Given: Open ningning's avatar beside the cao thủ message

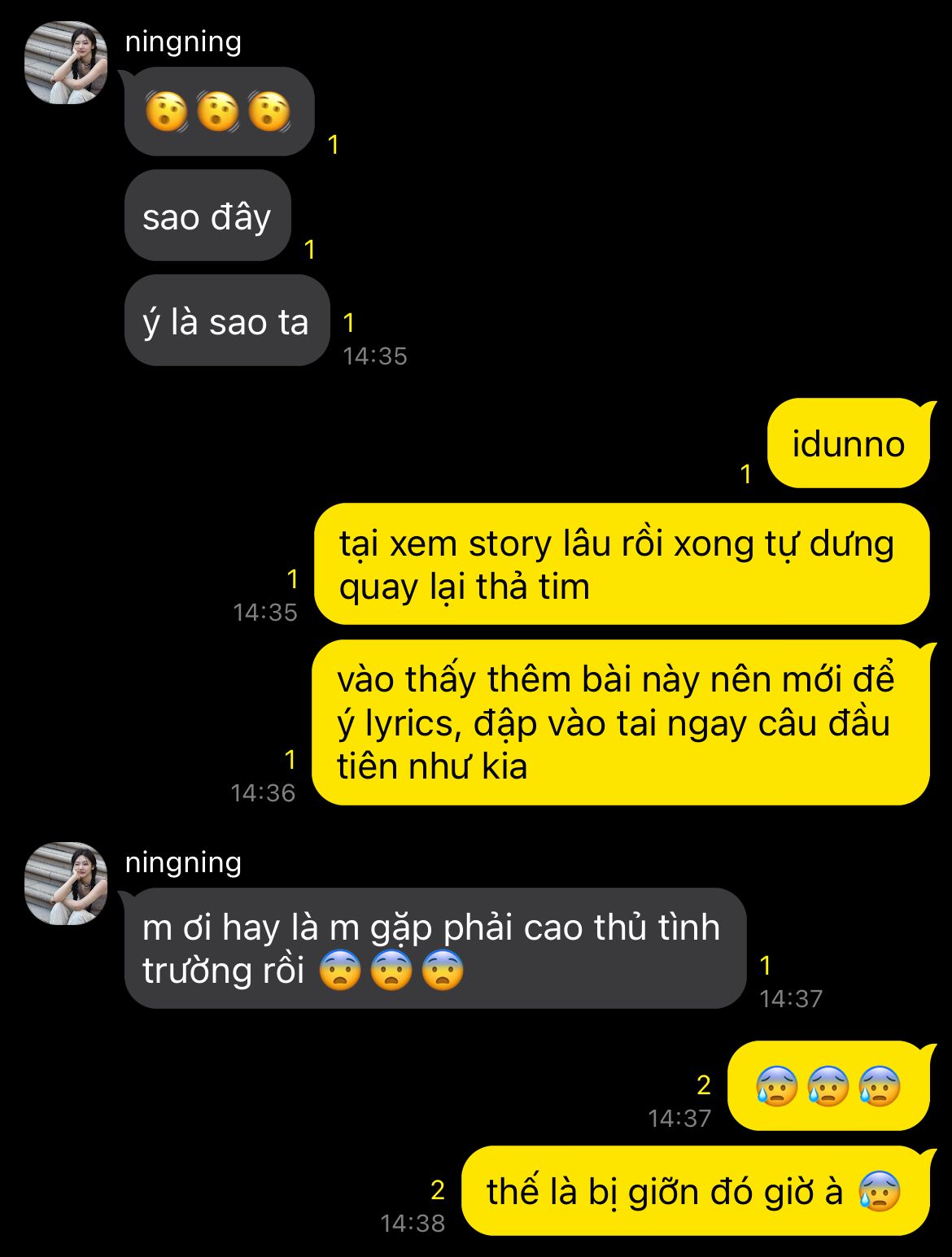Looking at the screenshot, I should tap(66, 883).
